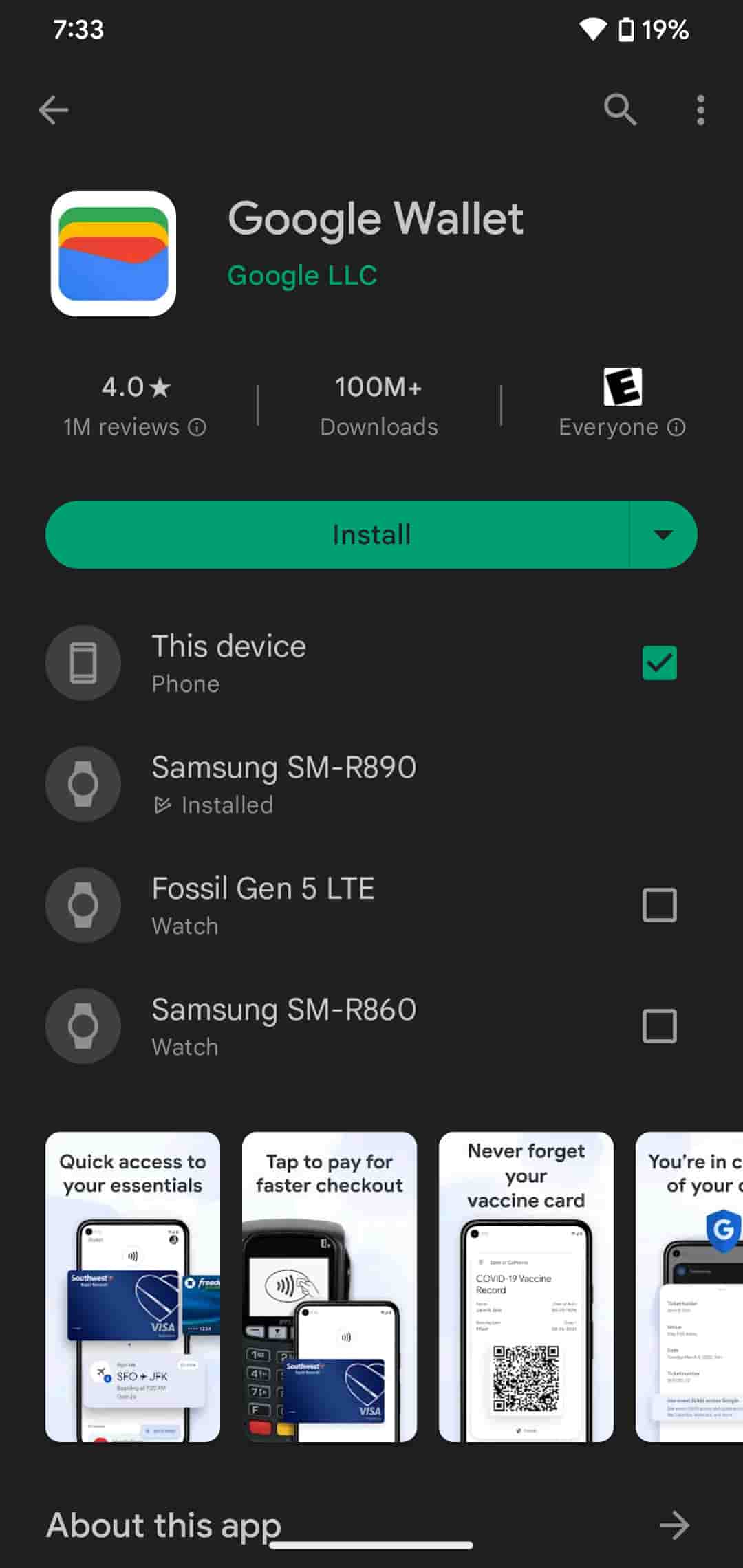This screenshot has width=743, height=1568.
Task: Check the Fossil Gen 5 LTE watch
Action: [x=660, y=906]
